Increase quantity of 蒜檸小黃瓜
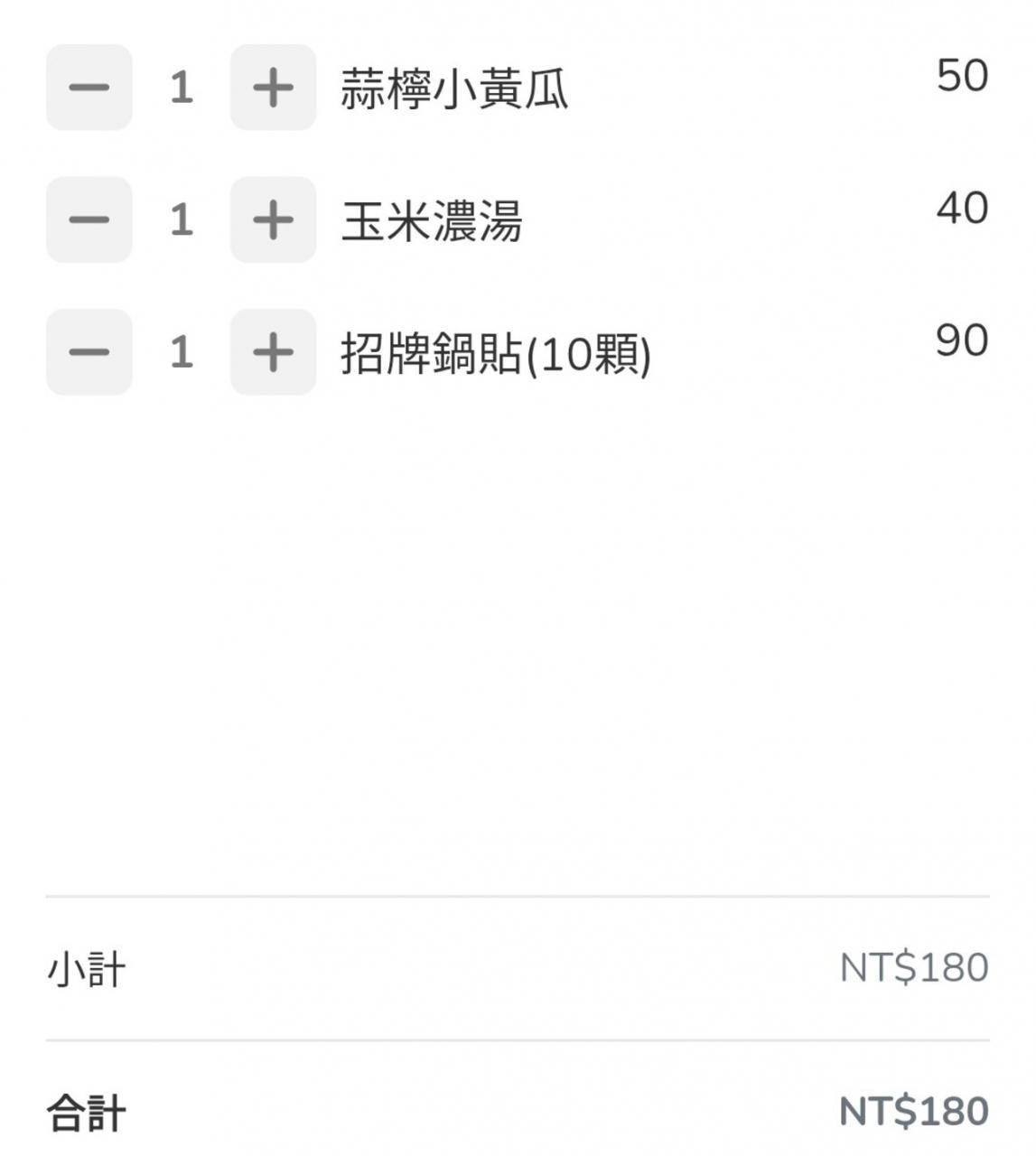Image resolution: width=1036 pixels, height=1156 pixels. click(x=273, y=88)
